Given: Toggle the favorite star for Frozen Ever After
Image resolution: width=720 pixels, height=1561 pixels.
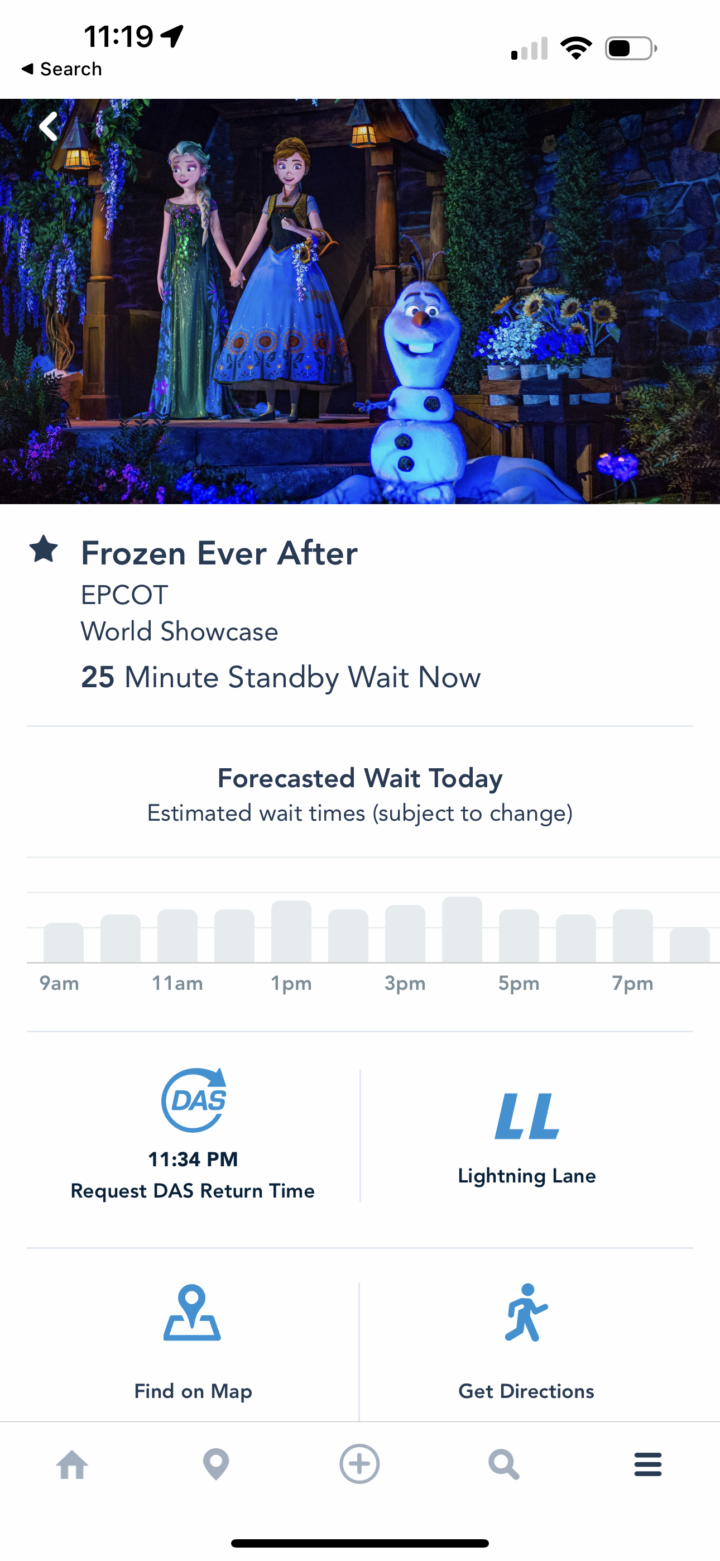Looking at the screenshot, I should pyautogui.click(x=42, y=548).
